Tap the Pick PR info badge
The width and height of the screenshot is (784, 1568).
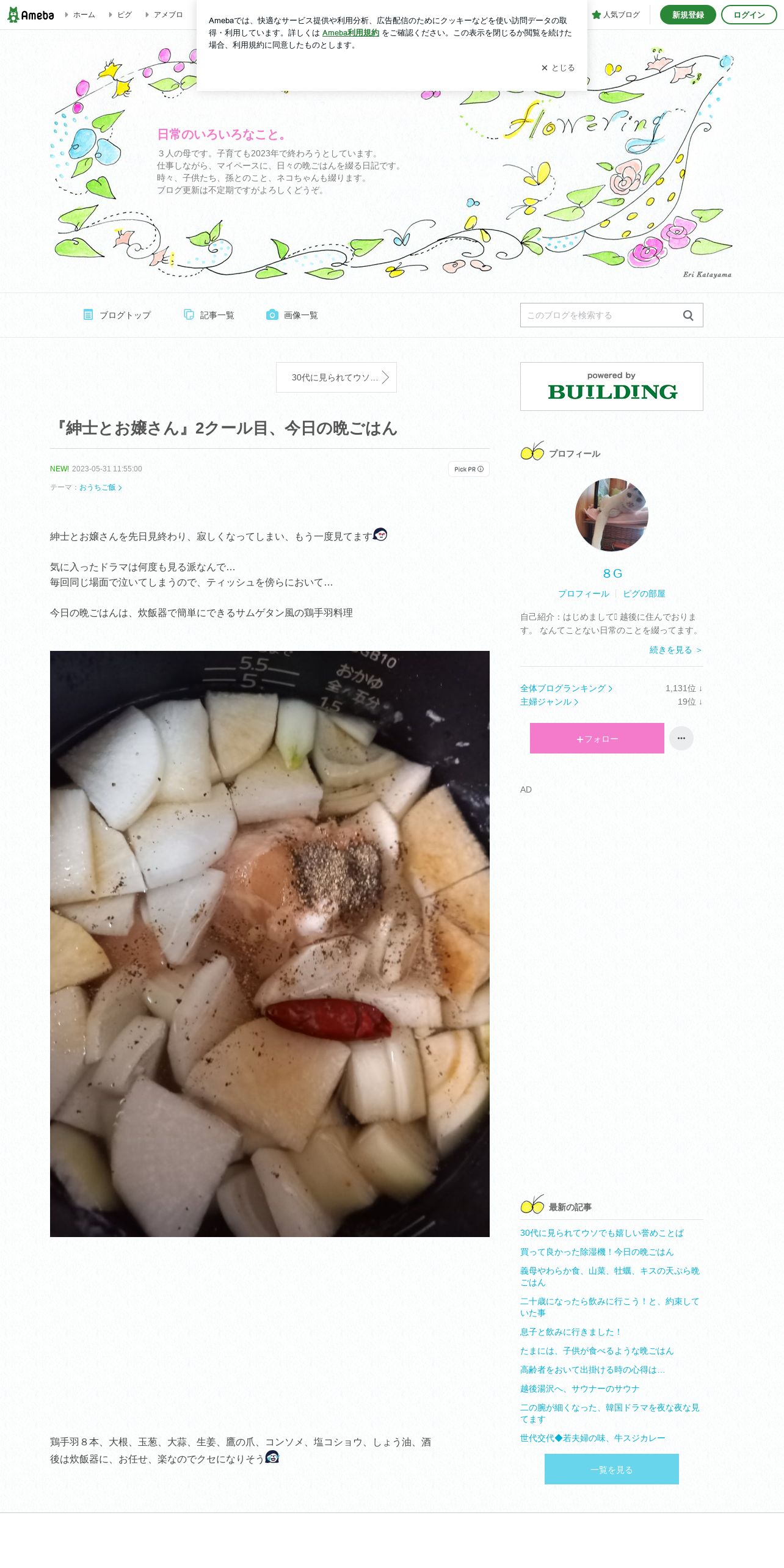click(469, 469)
